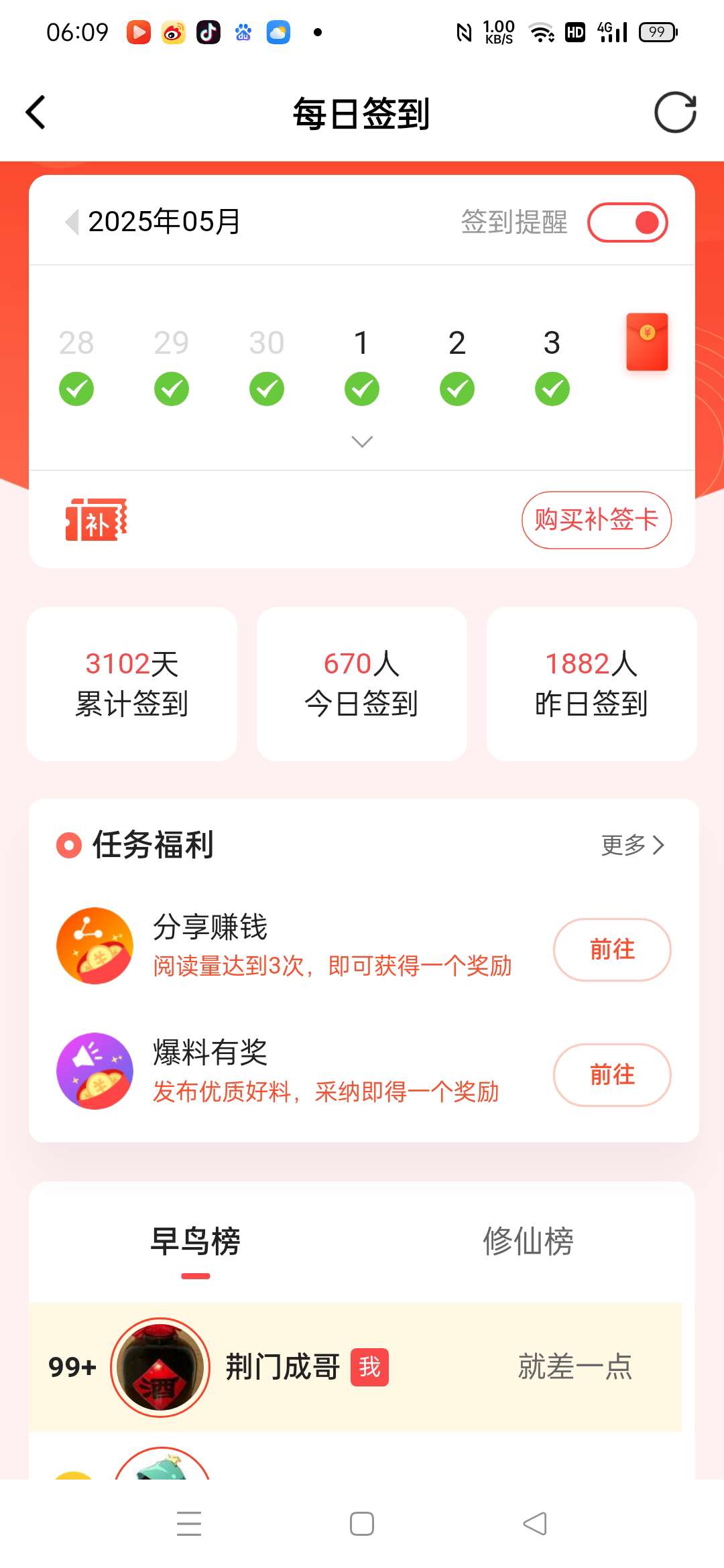Switch to the 修仙榜 tab

[x=528, y=1242]
